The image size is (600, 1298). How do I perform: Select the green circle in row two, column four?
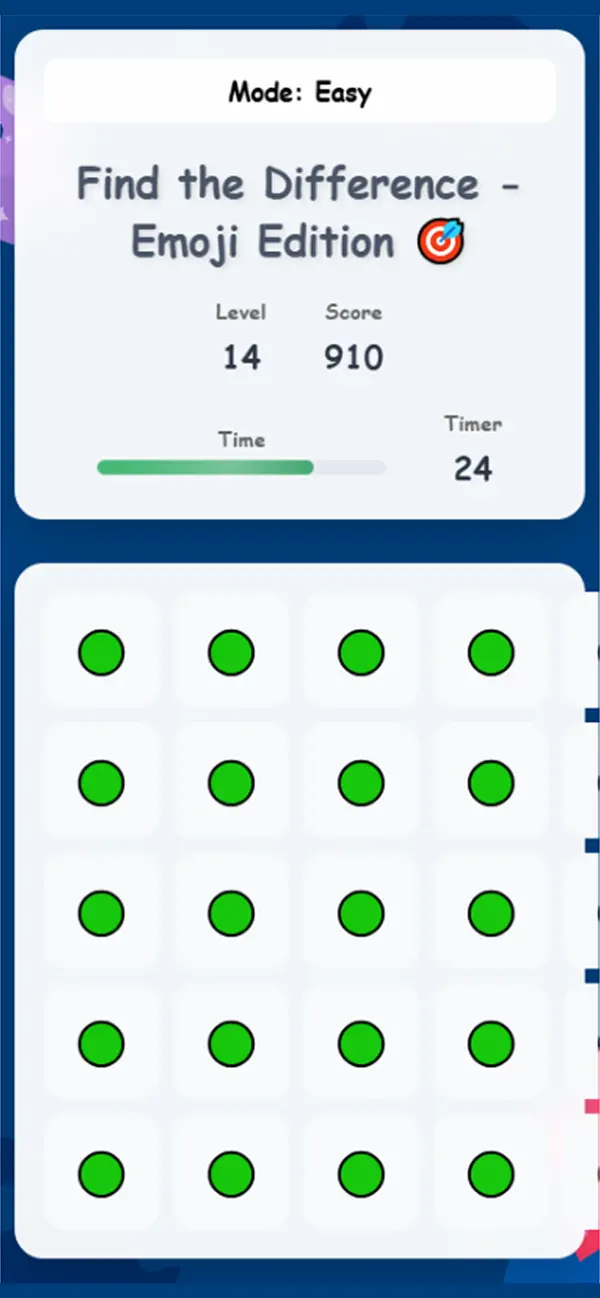[x=491, y=783]
